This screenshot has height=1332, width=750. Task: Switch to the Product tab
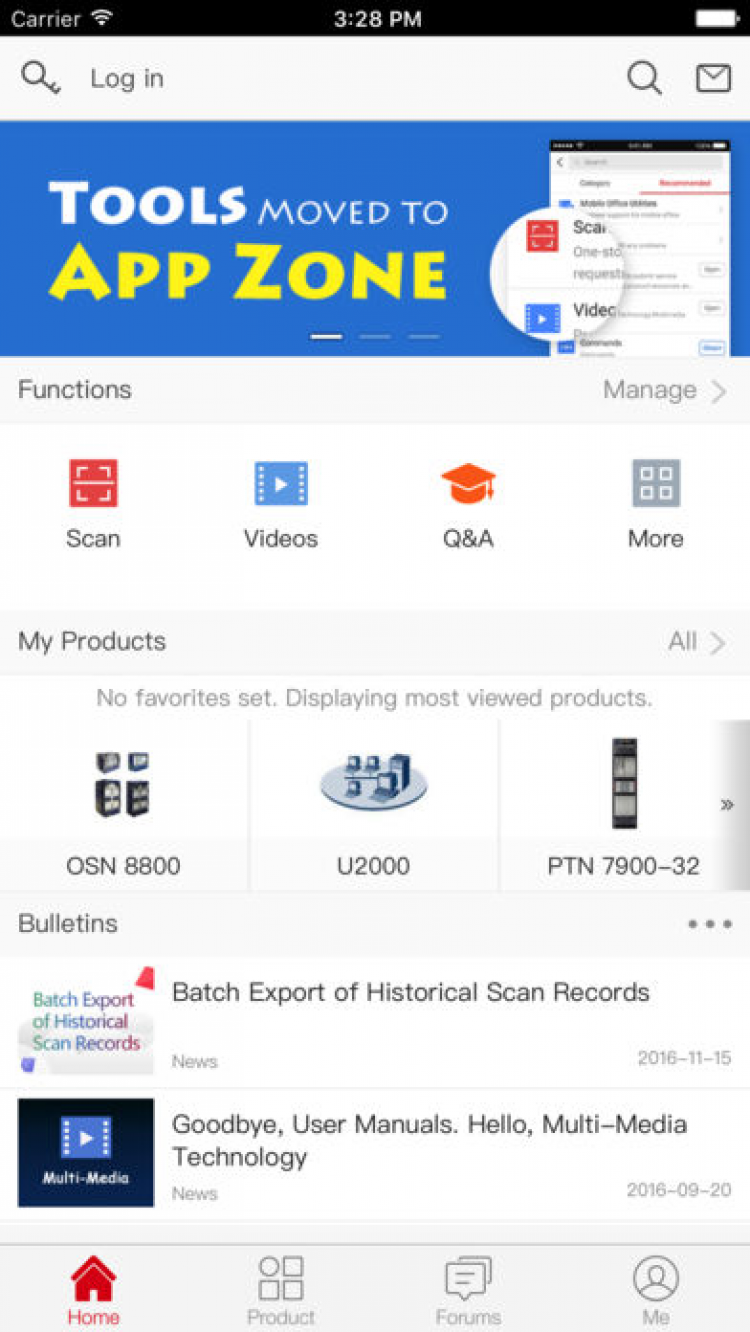tap(281, 1290)
